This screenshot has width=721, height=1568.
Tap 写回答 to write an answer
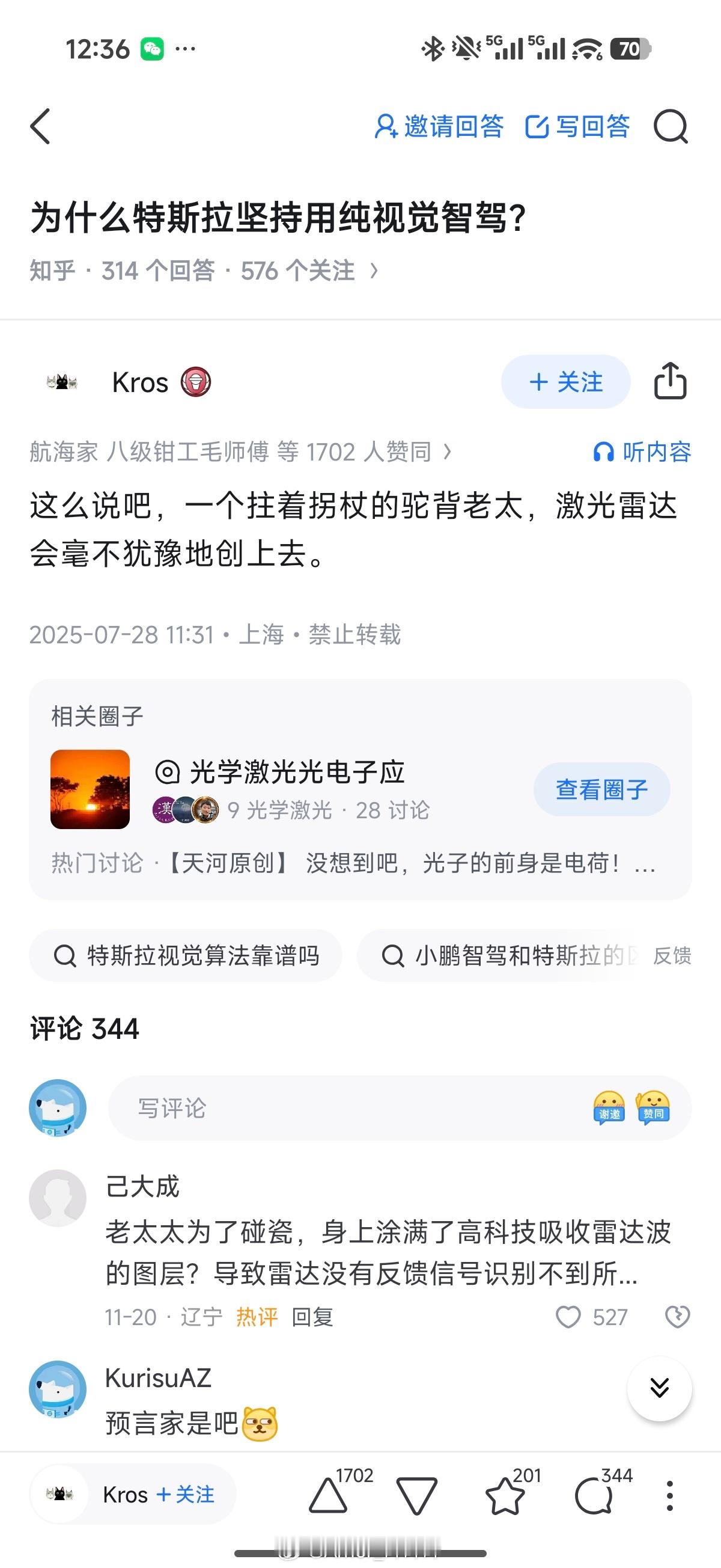pyautogui.click(x=581, y=128)
